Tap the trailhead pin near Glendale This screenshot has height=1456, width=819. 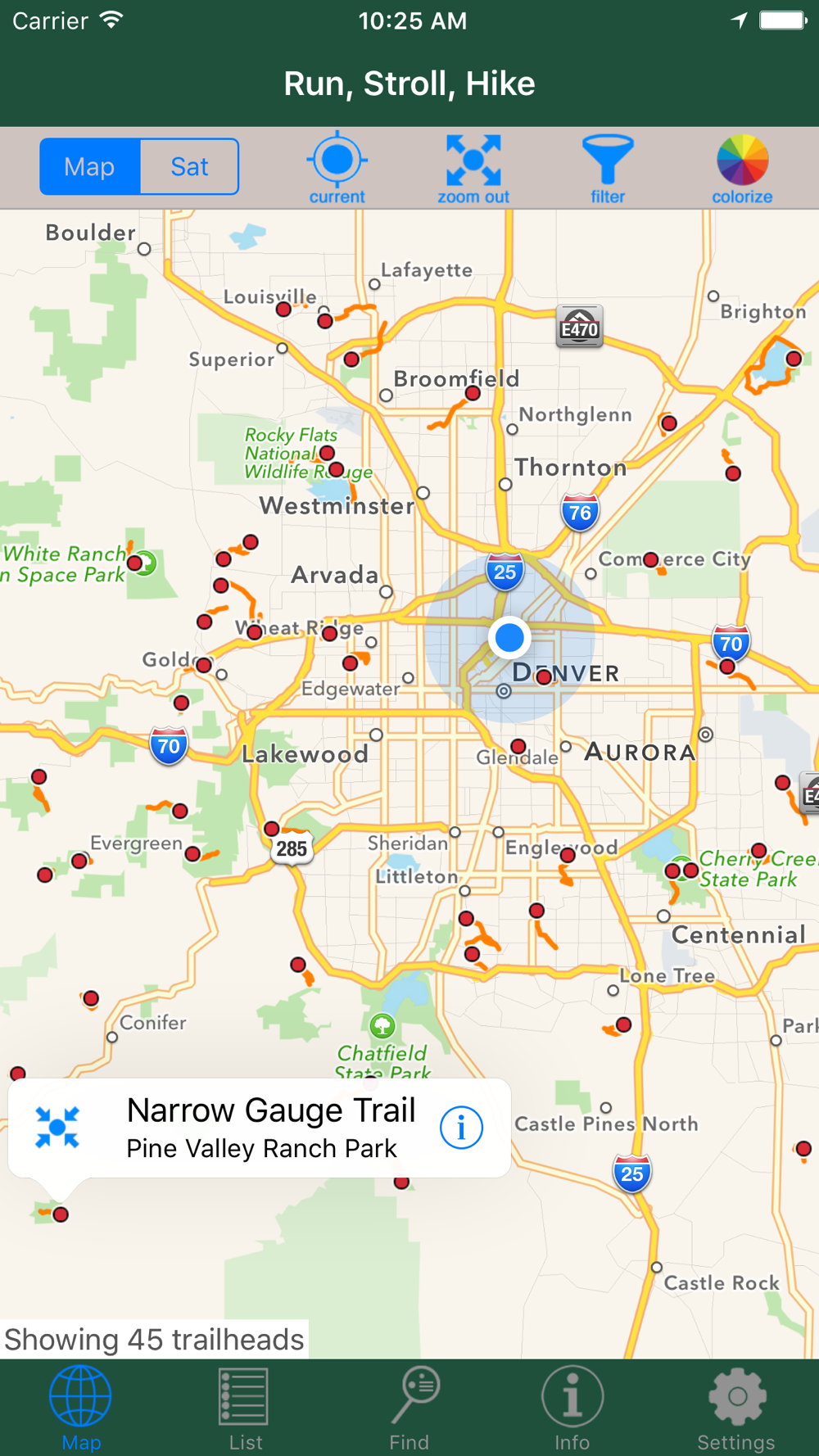518,746
